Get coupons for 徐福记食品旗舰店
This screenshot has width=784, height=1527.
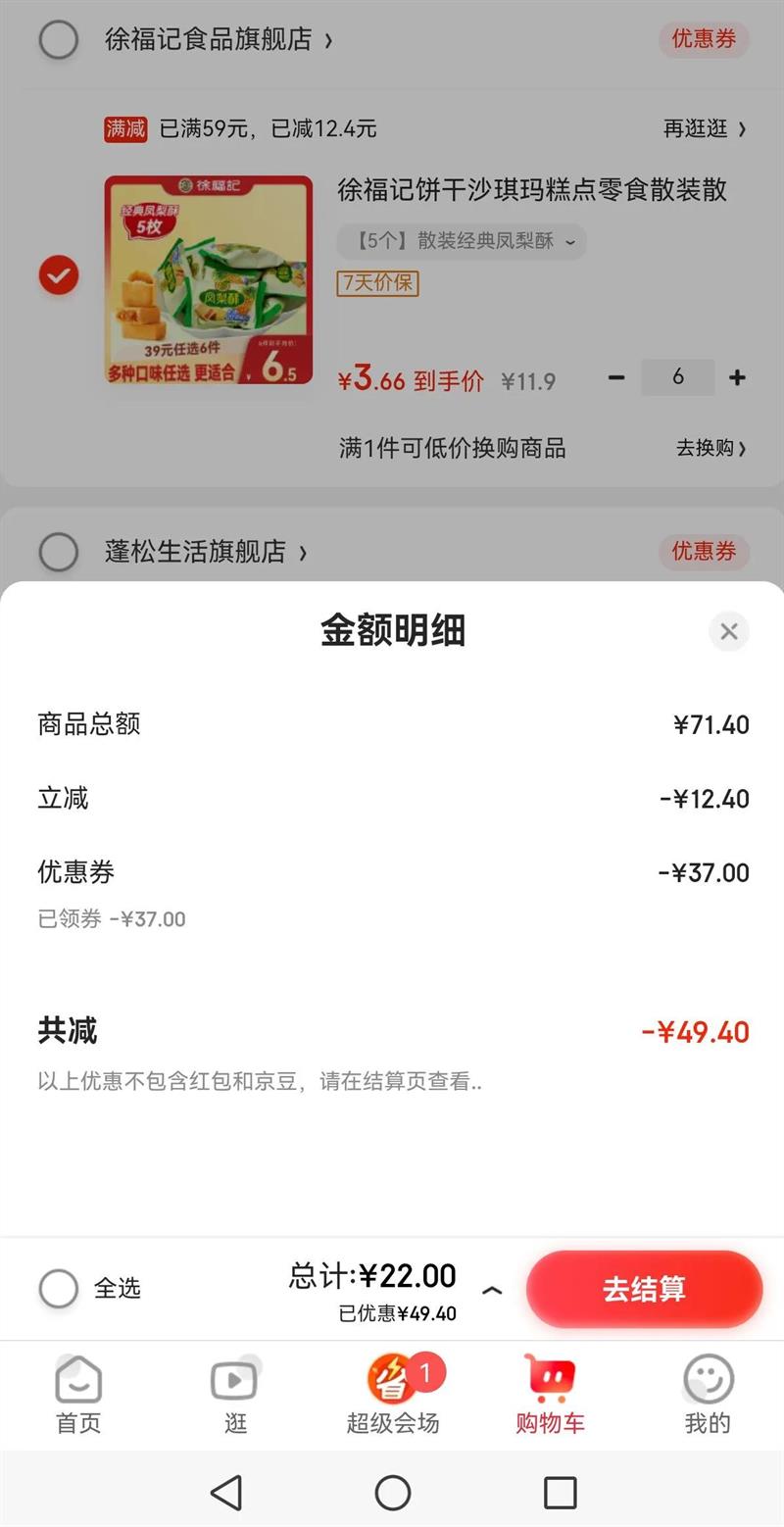click(x=703, y=39)
